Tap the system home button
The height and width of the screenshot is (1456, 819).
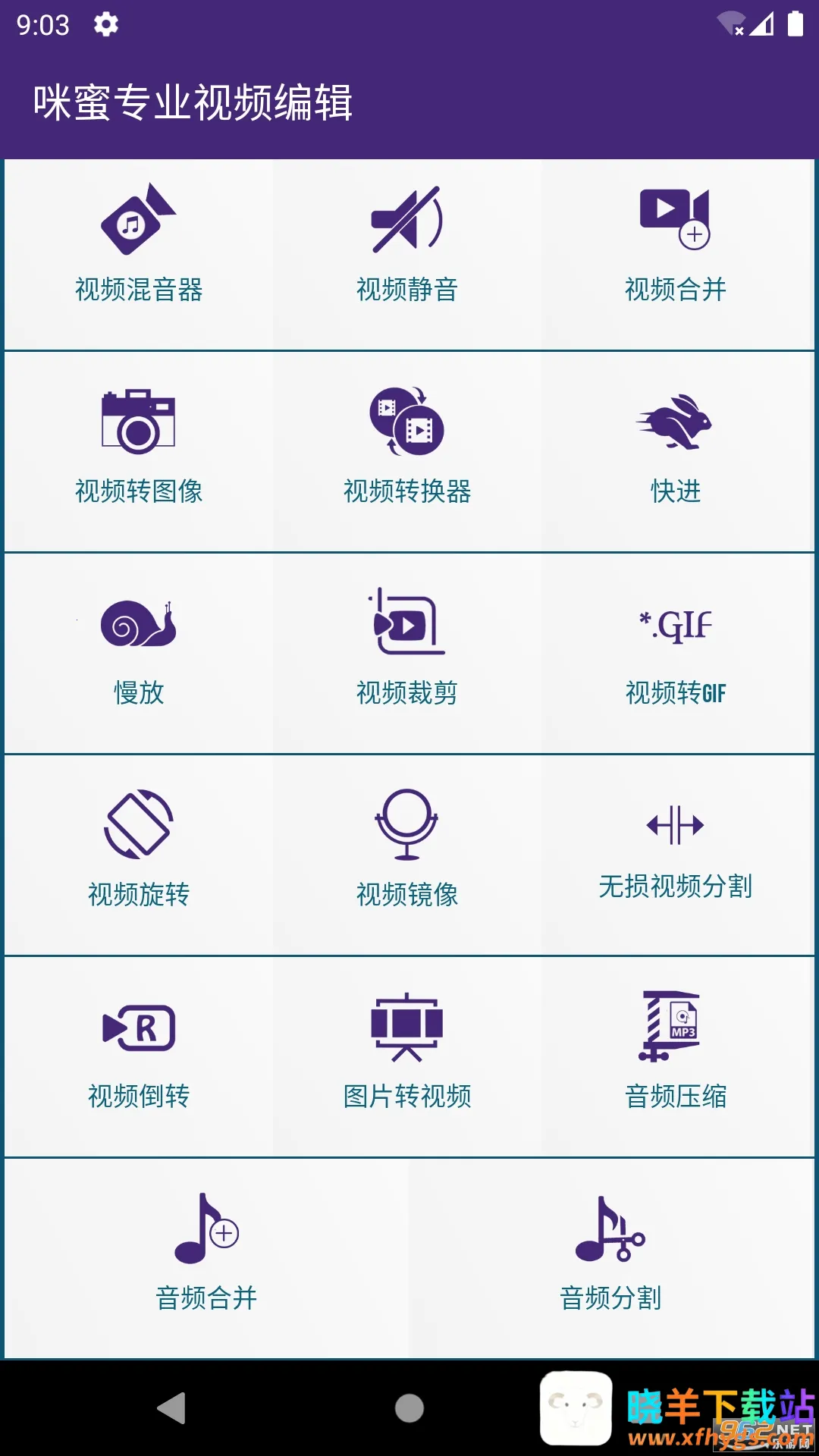pyautogui.click(x=409, y=1408)
